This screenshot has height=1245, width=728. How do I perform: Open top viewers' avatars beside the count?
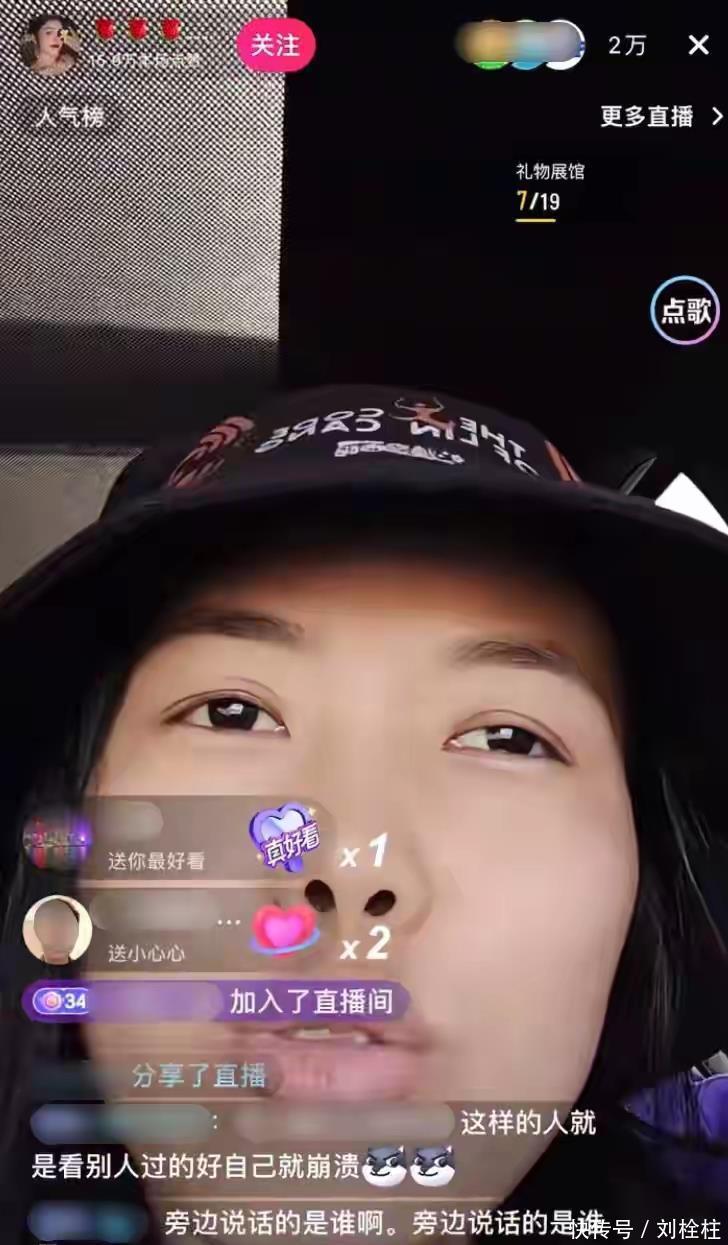[x=518, y=46]
